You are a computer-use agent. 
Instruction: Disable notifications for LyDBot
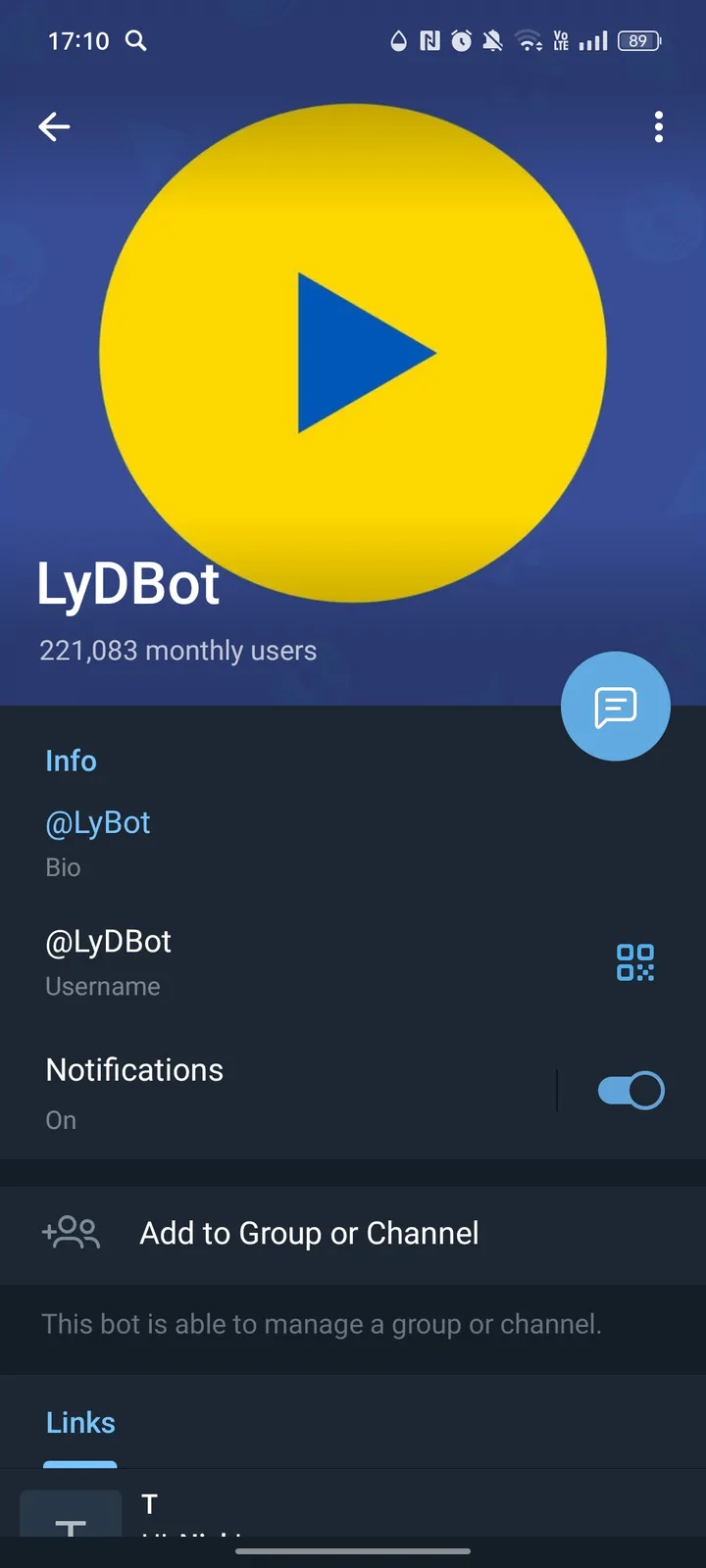[x=630, y=1090]
